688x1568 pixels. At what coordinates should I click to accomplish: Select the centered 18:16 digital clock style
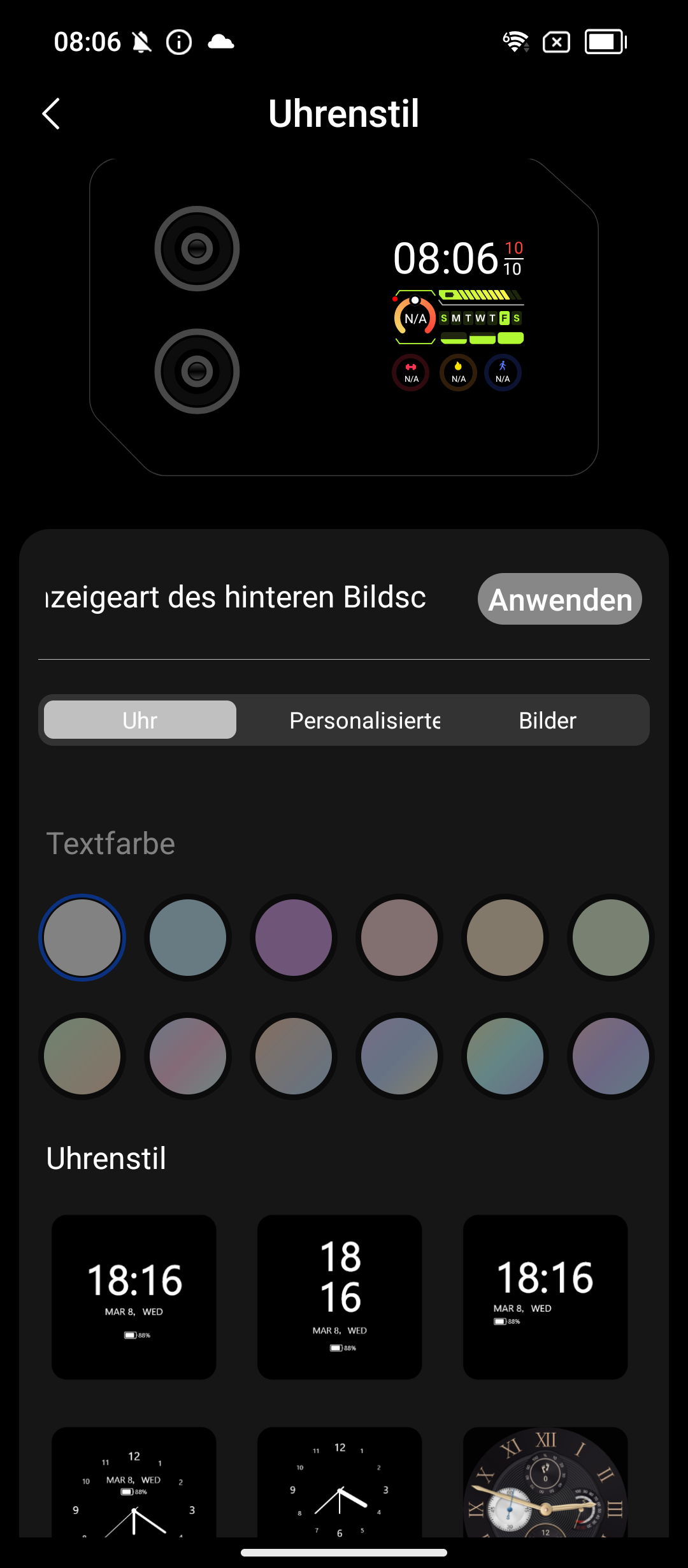pyautogui.click(x=134, y=1297)
